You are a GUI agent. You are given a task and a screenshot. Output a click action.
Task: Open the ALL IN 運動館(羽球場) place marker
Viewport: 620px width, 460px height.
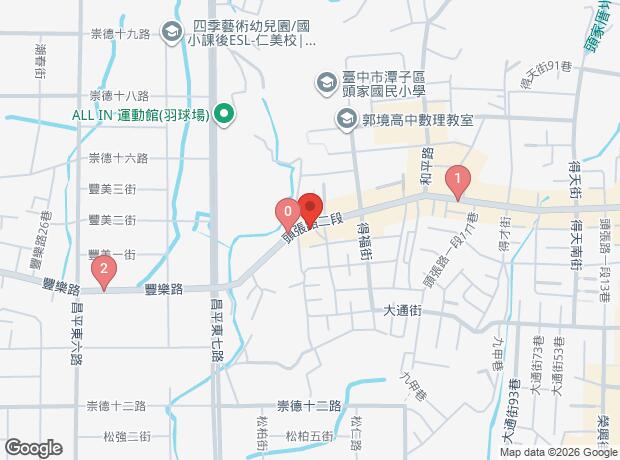[x=225, y=113]
